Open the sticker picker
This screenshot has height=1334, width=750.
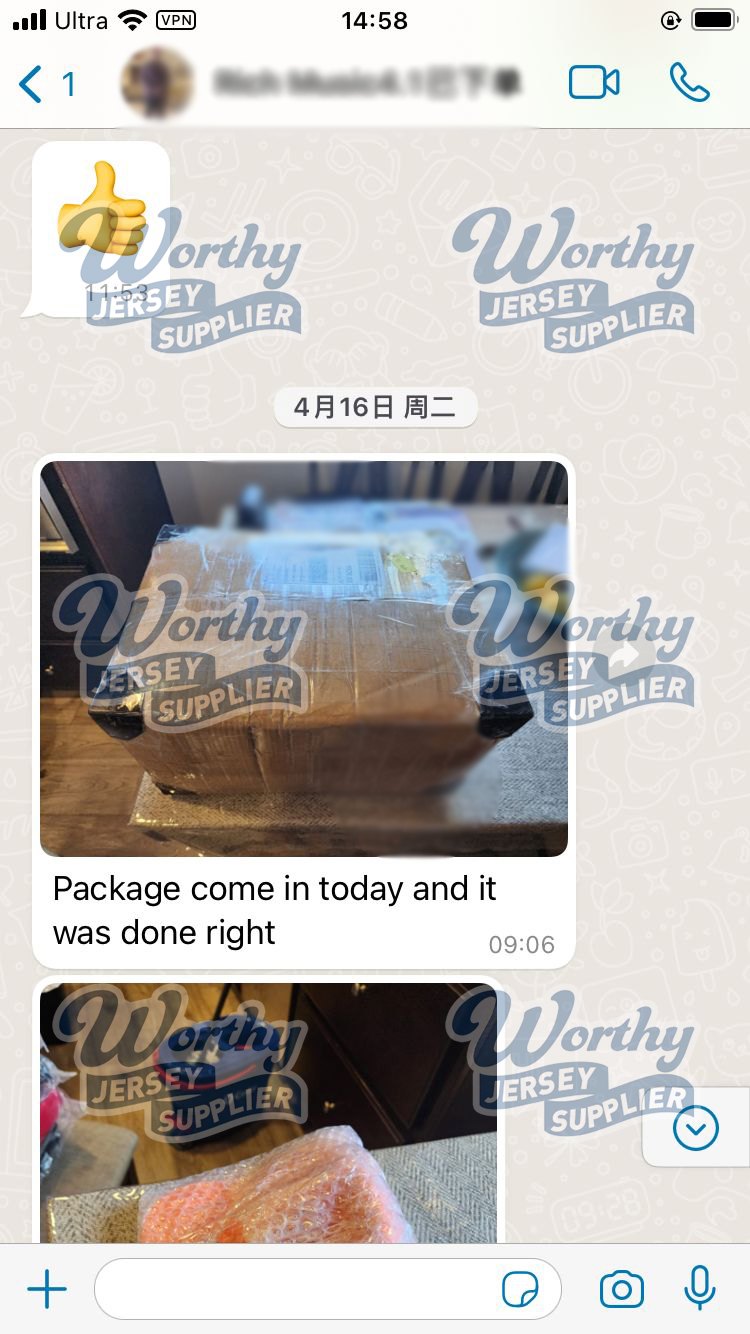point(520,1290)
